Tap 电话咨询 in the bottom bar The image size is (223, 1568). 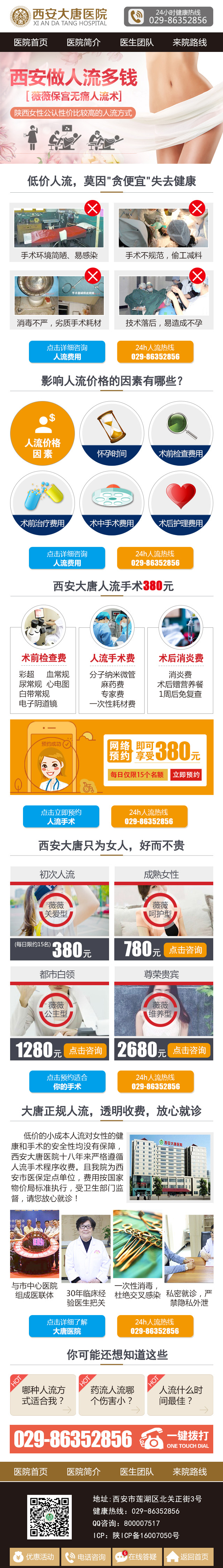(x=85, y=1556)
